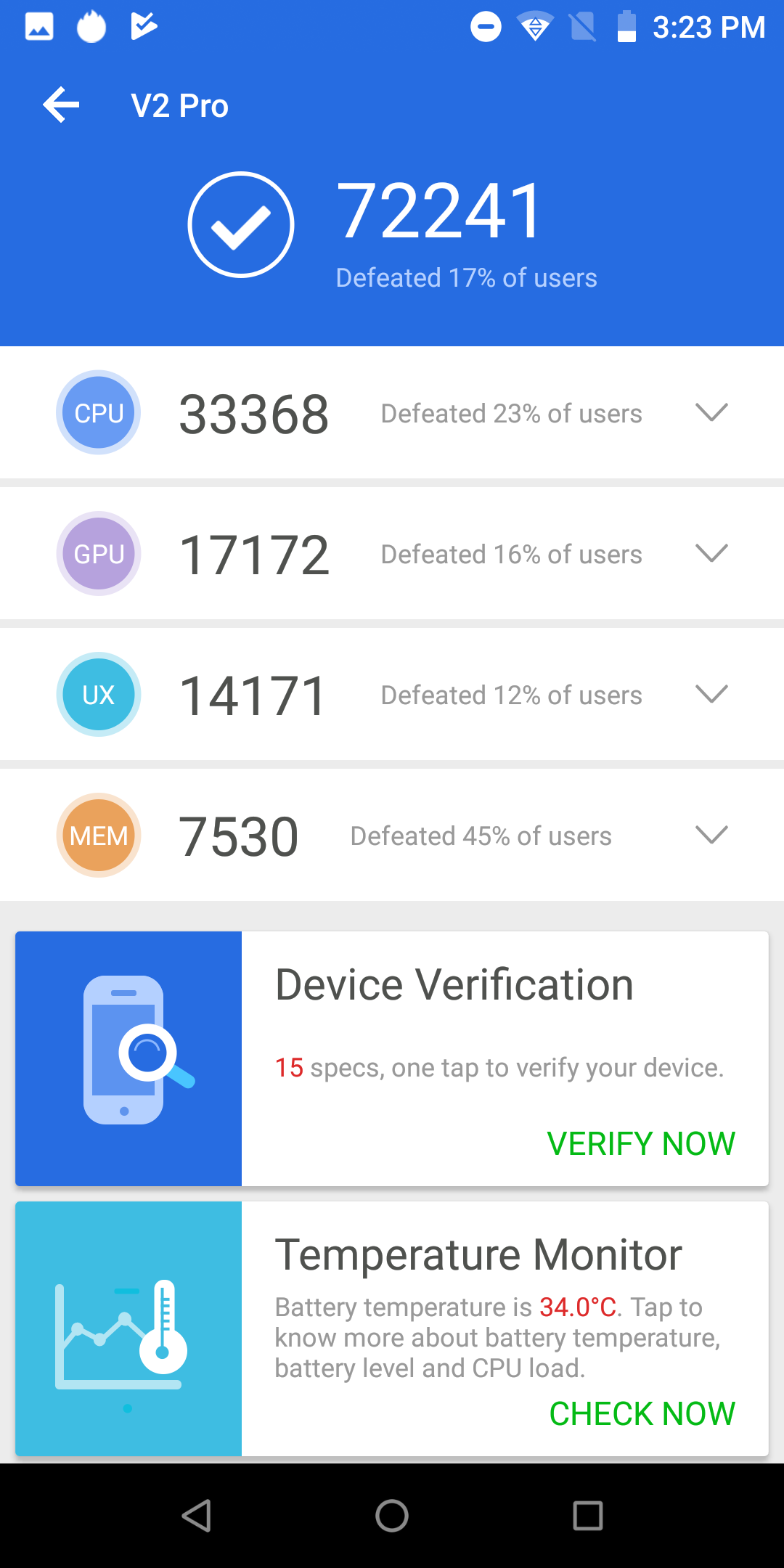This screenshot has width=784, height=1568.
Task: Go back using the app bar arrow
Action: pos(61,105)
